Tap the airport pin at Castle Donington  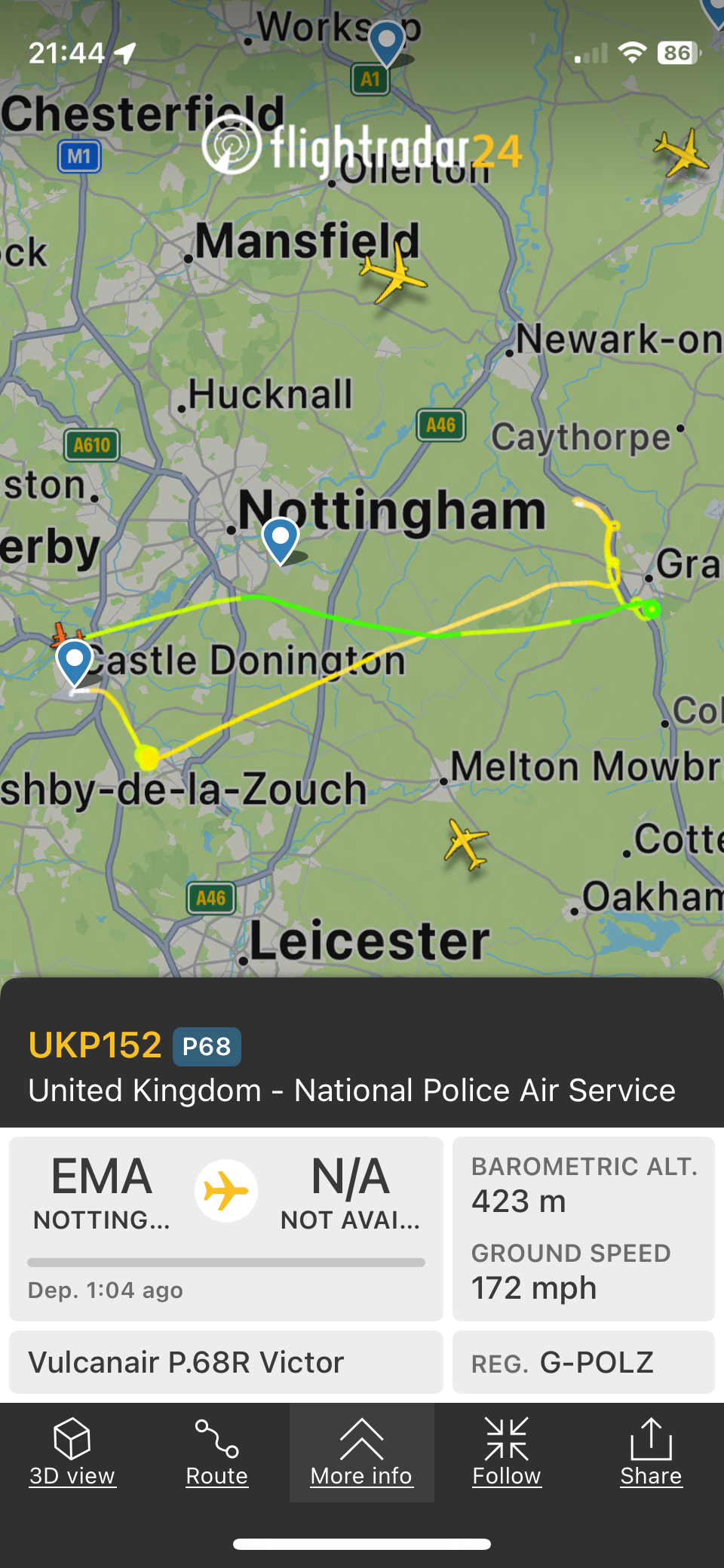pos(75,662)
